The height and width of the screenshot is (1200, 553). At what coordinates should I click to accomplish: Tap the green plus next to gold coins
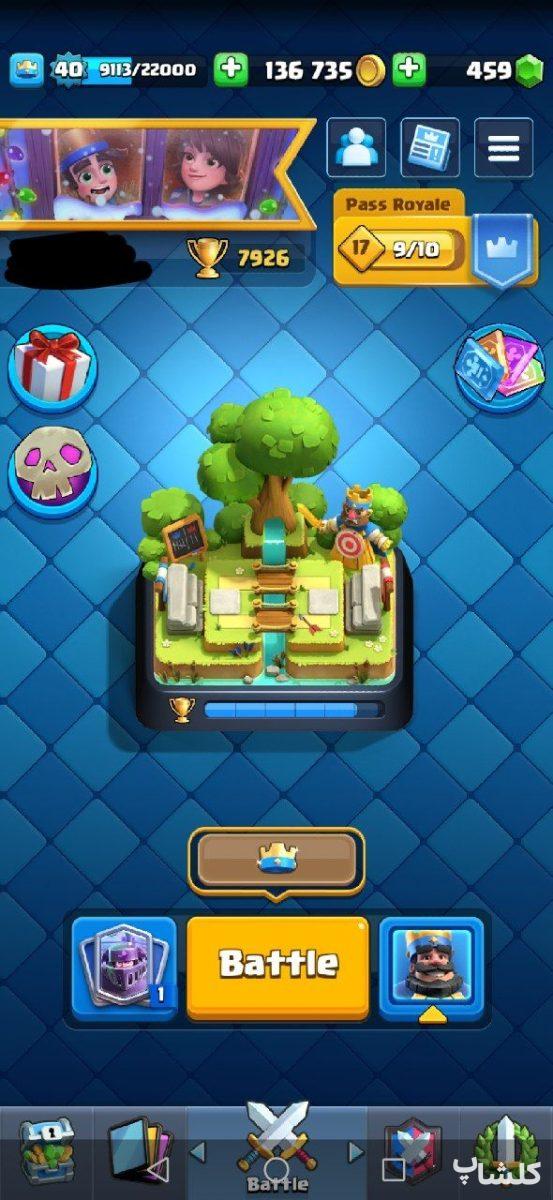(407, 70)
